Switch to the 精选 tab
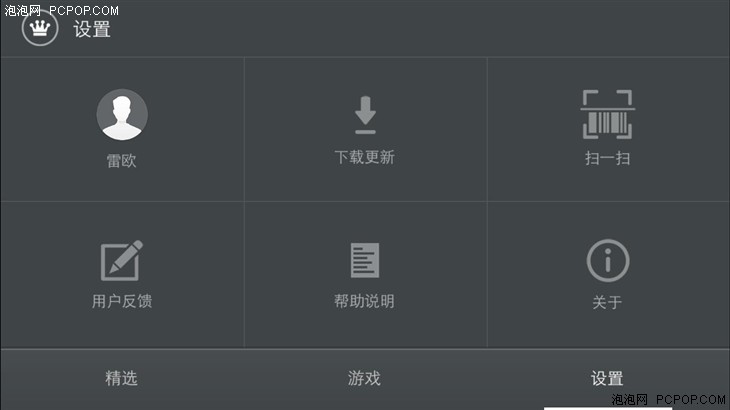 (x=122, y=378)
